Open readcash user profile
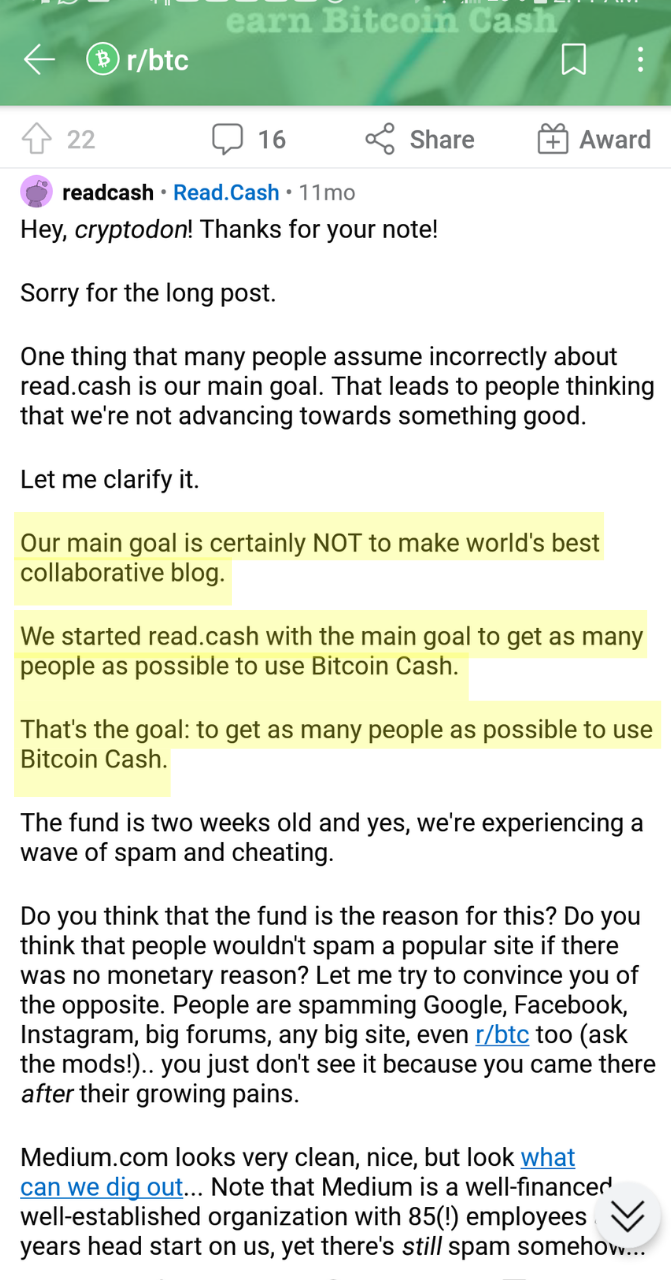This screenshot has width=671, height=1280. tap(108, 192)
